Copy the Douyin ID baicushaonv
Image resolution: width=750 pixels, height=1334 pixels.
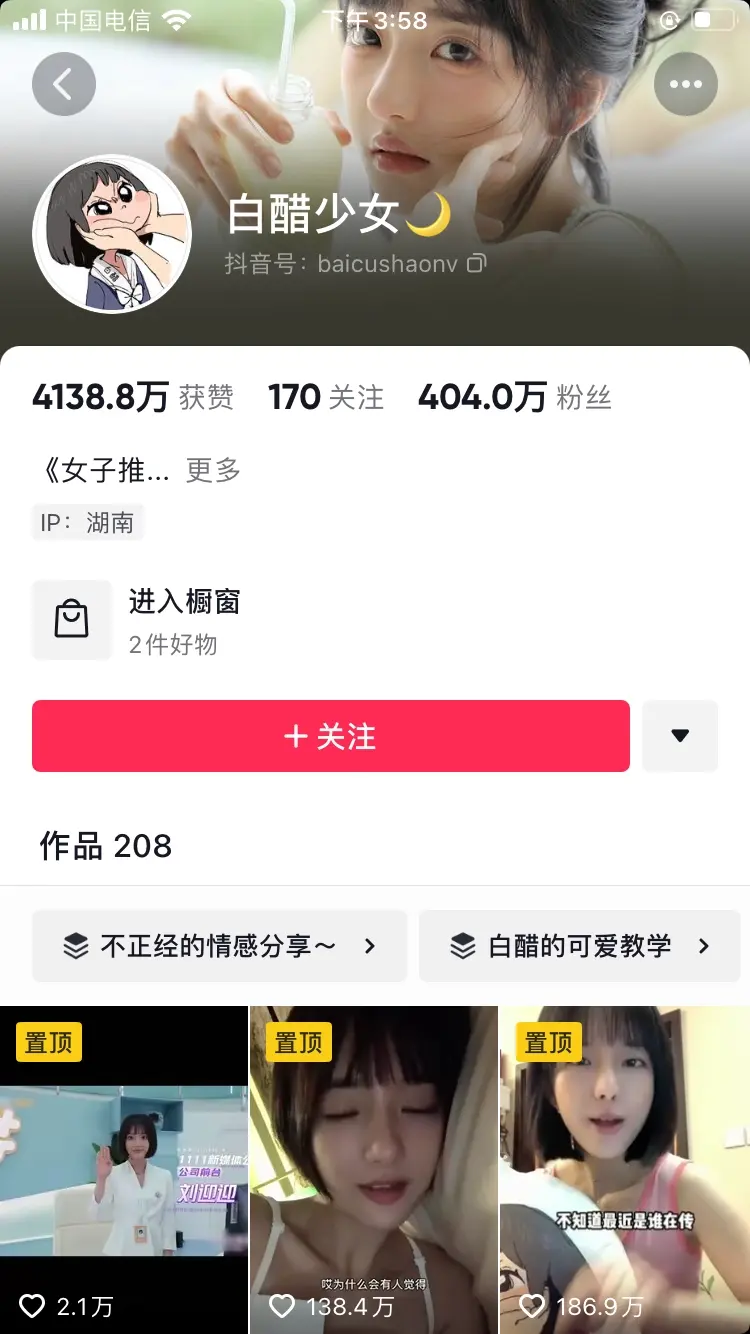pos(477,263)
